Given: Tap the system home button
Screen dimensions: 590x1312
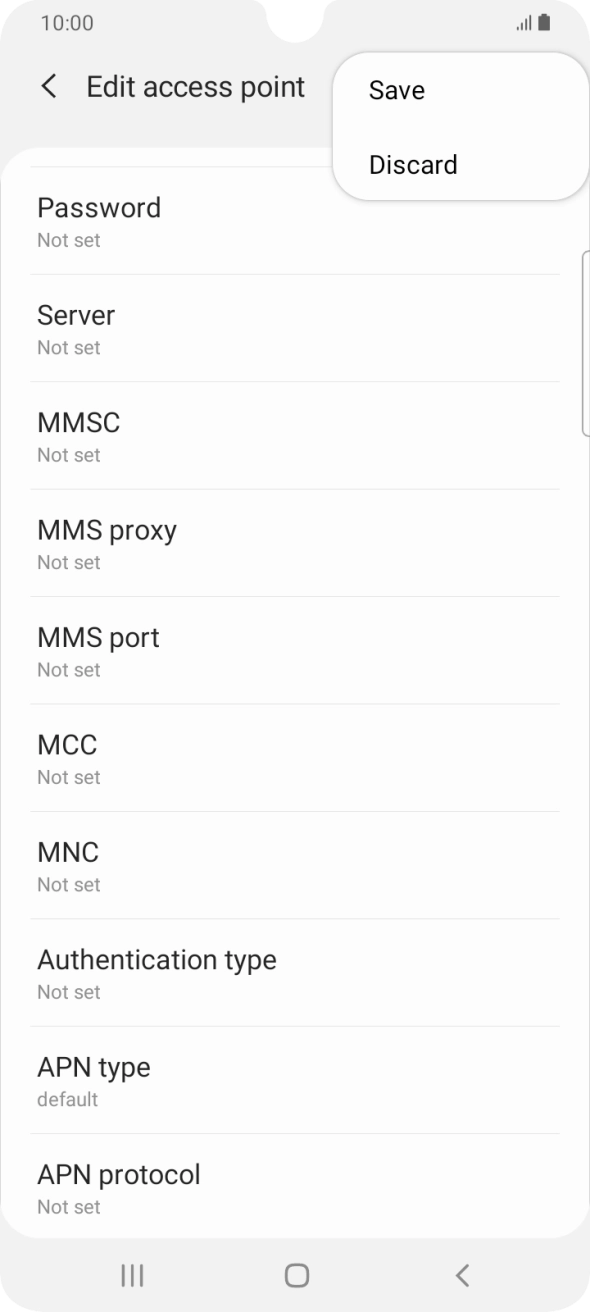Looking at the screenshot, I should [296, 1274].
